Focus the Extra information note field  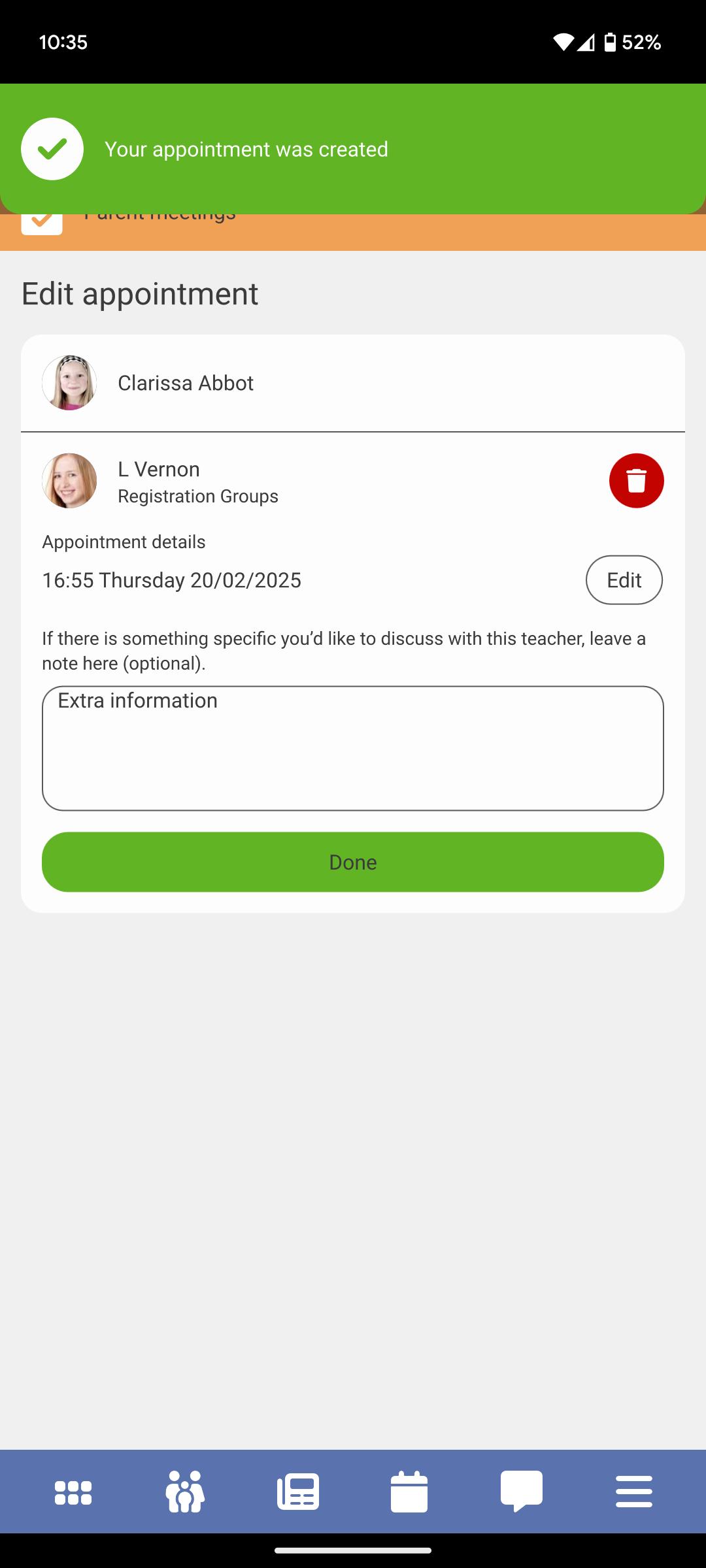pos(353,748)
